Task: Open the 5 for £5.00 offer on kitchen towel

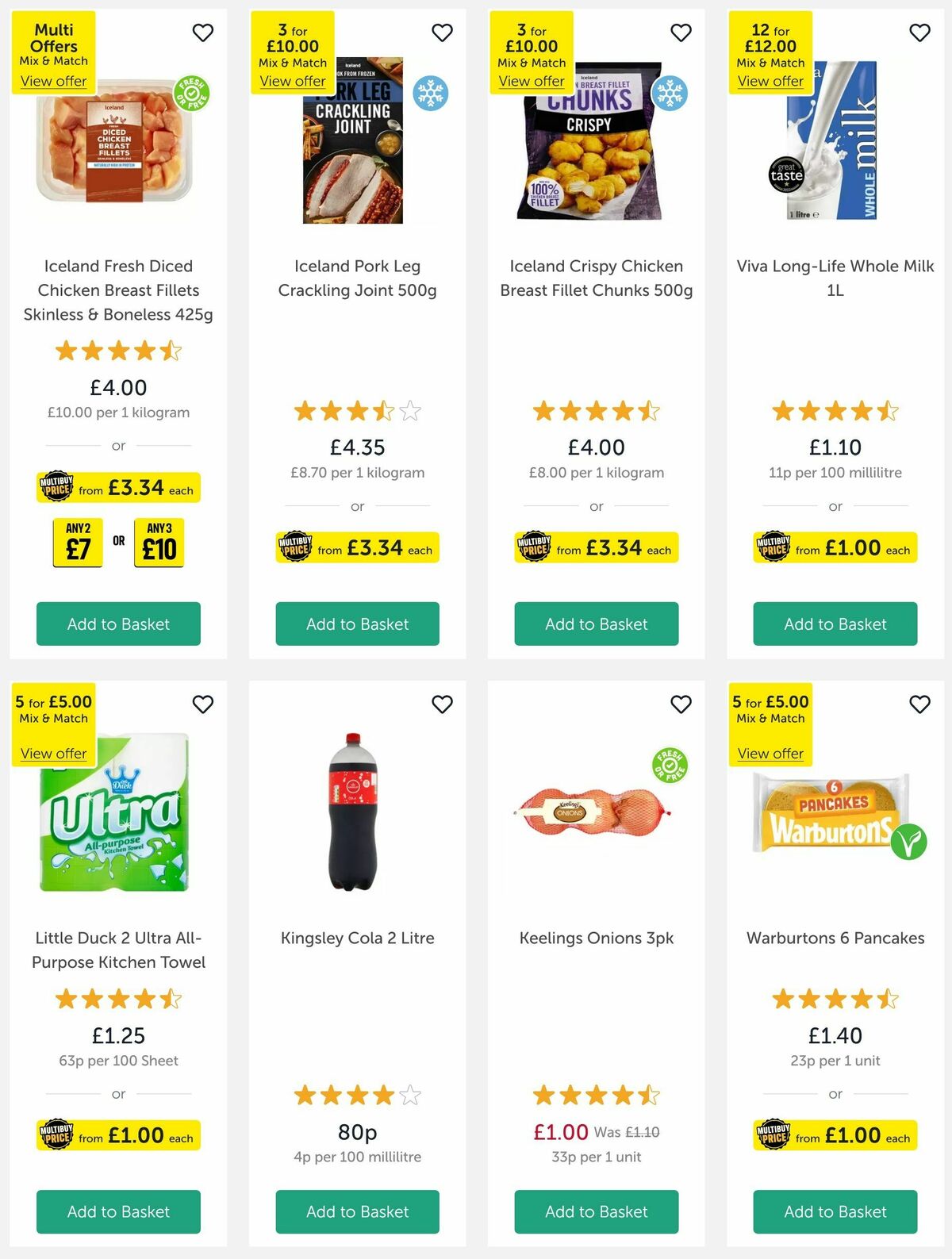Action: [x=52, y=753]
